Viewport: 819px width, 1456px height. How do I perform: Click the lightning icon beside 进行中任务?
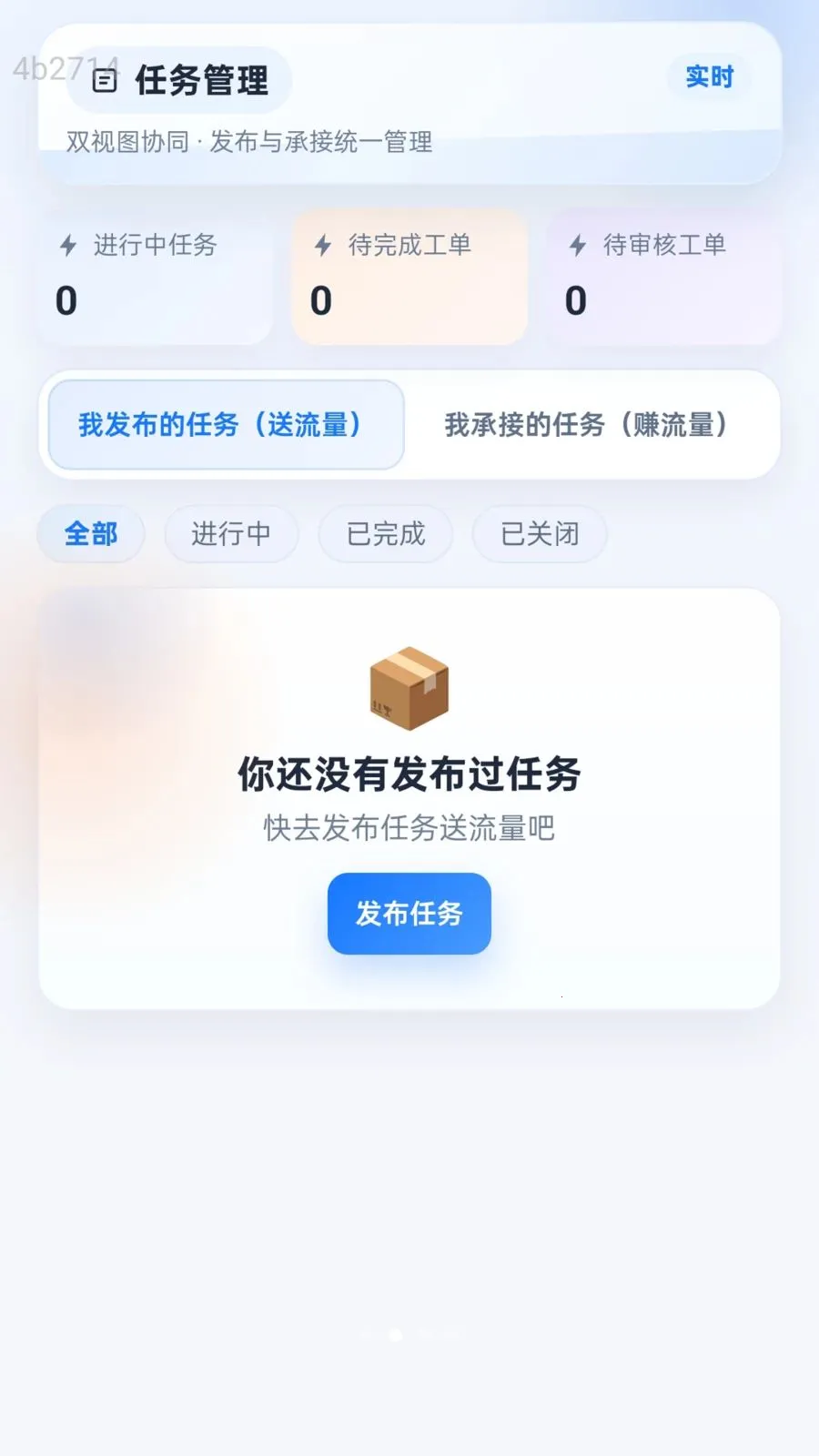66,244
